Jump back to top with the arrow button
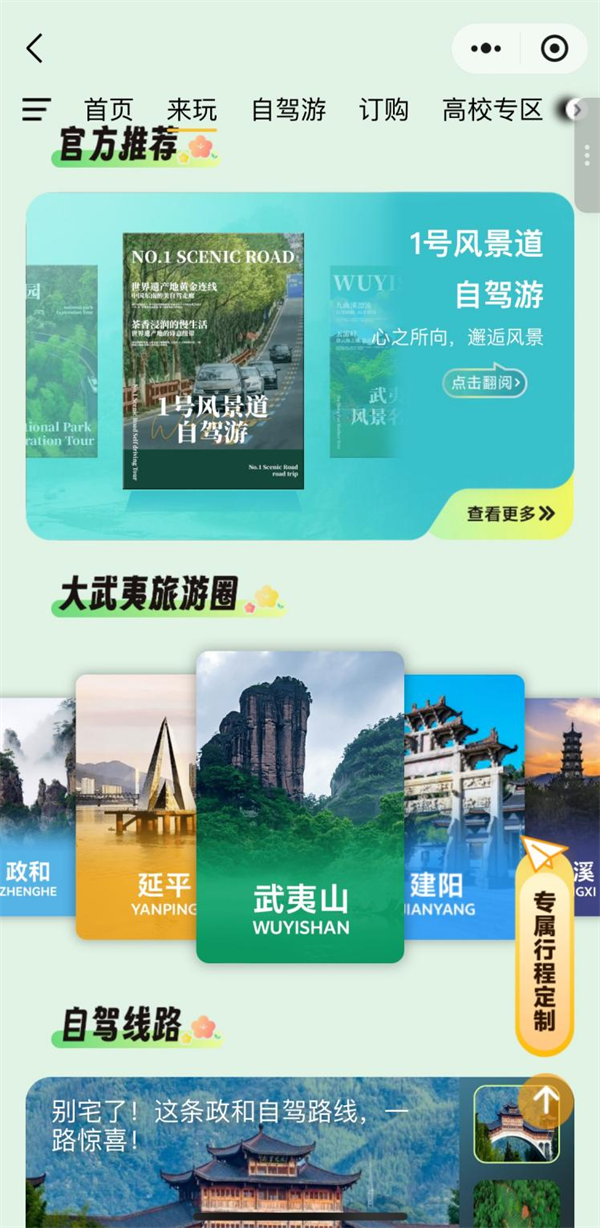600x1228 pixels. [x=546, y=1101]
